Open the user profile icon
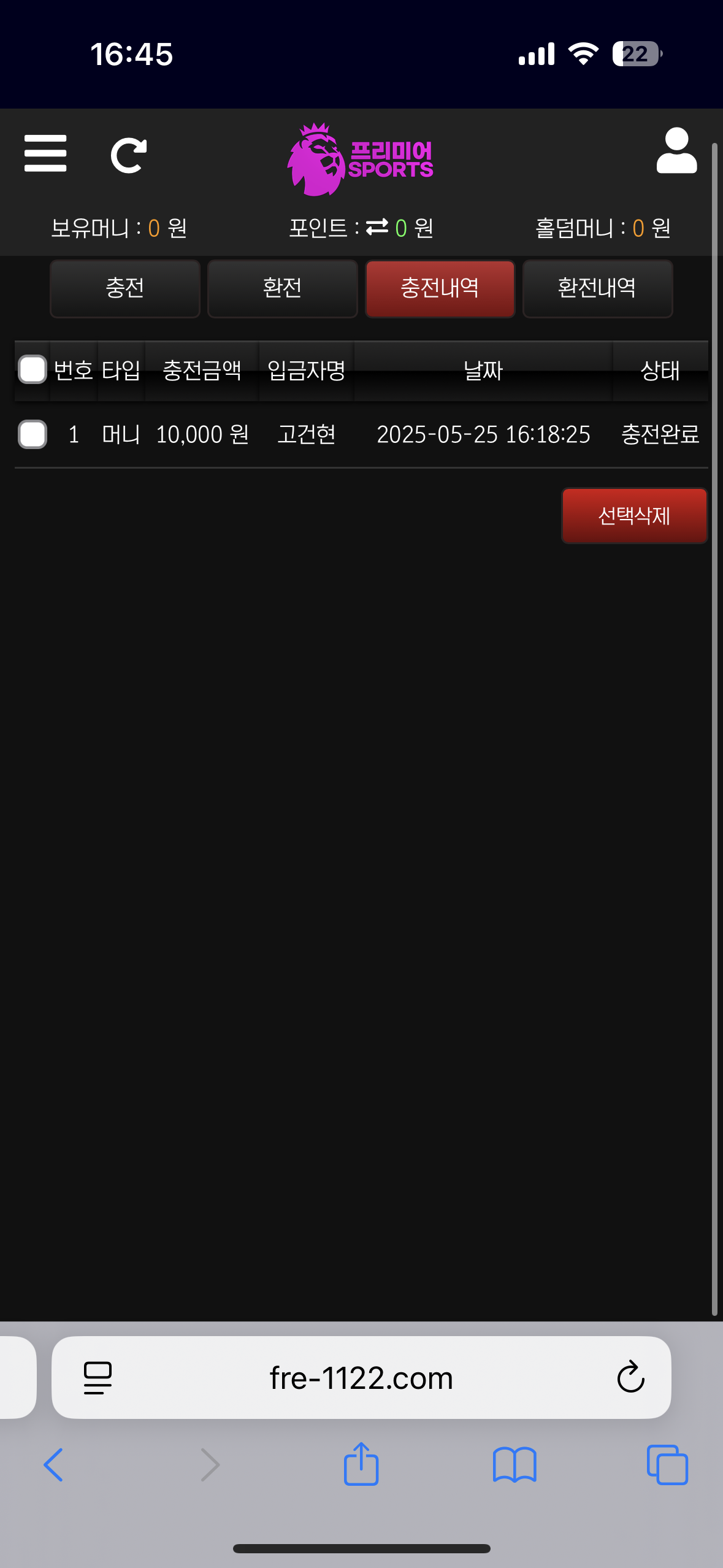Viewport: 723px width, 1568px height. [676, 151]
